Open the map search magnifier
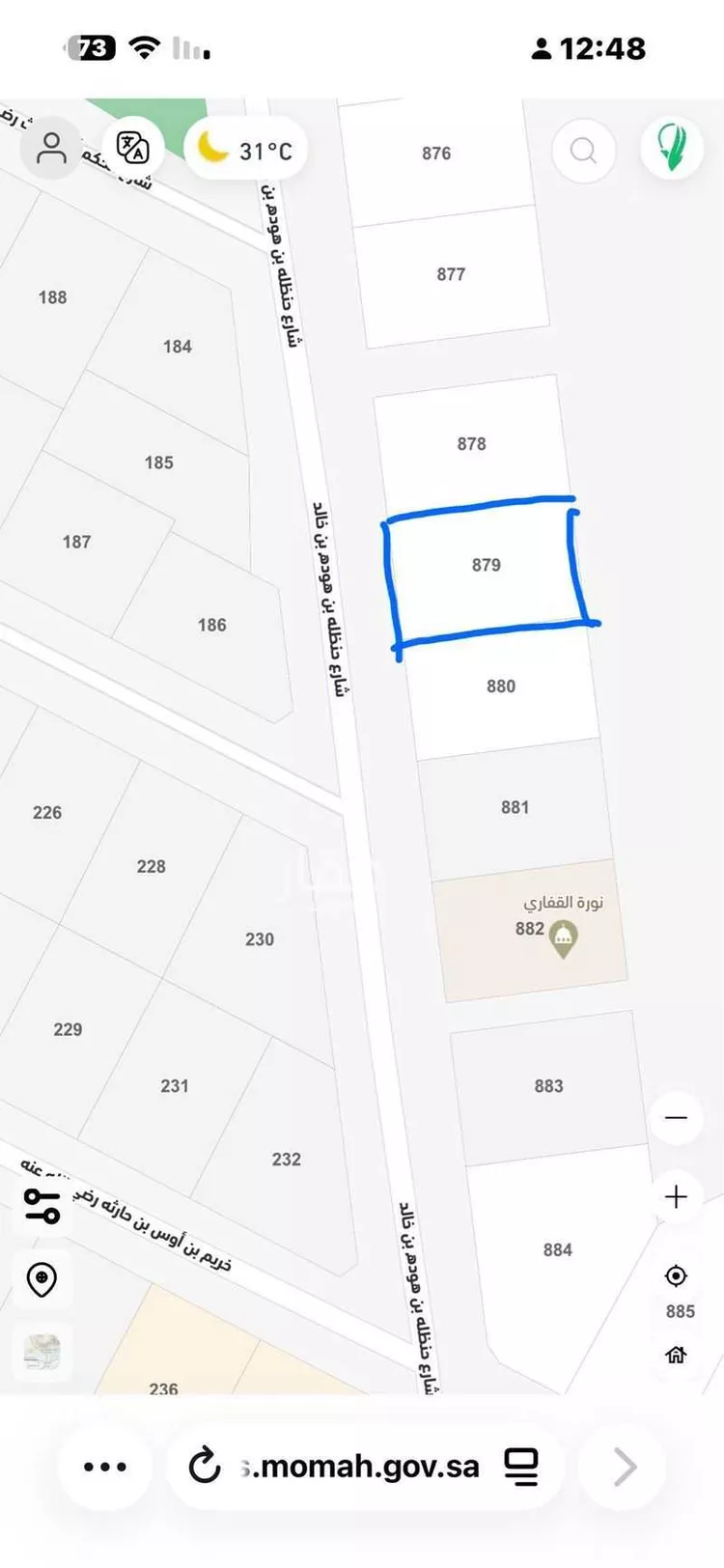724x1568 pixels. tap(583, 151)
